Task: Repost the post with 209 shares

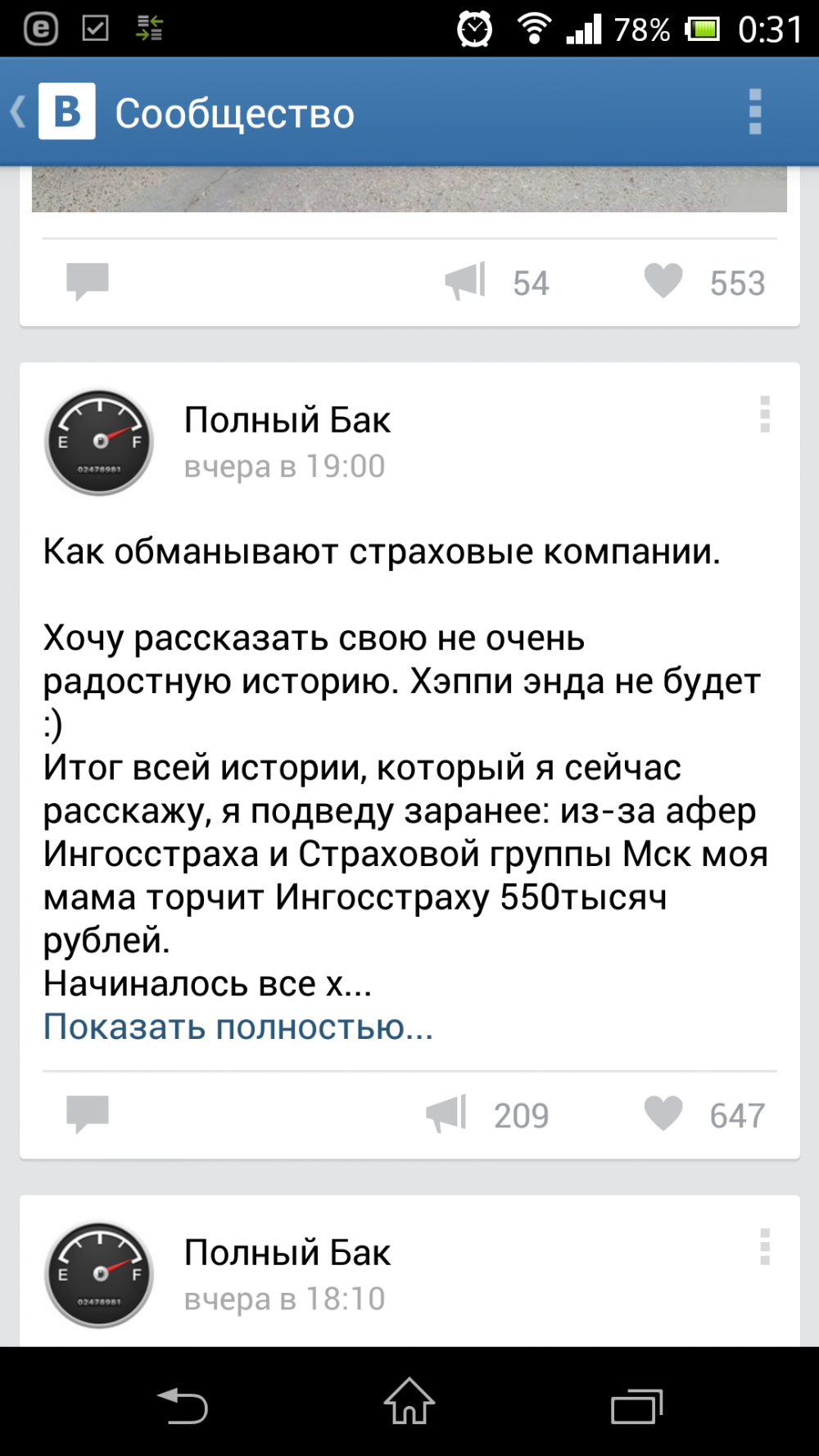Action: [x=447, y=1114]
